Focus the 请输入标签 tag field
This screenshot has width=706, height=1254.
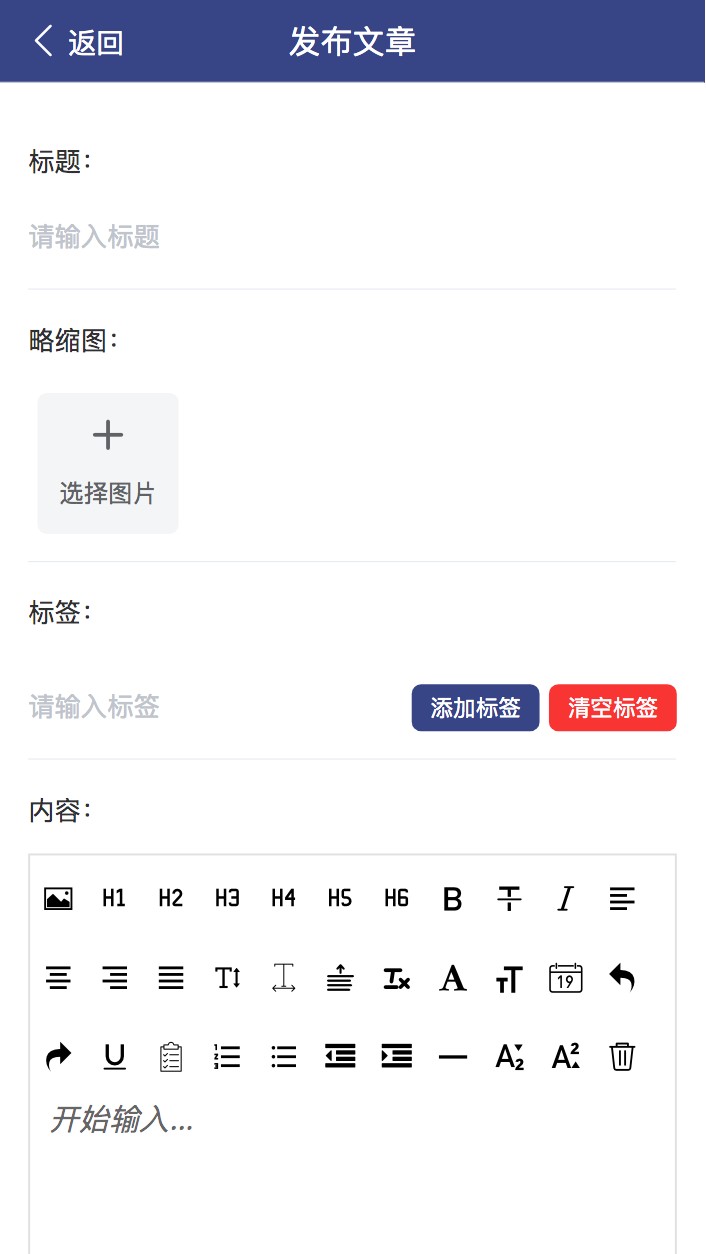pos(215,708)
